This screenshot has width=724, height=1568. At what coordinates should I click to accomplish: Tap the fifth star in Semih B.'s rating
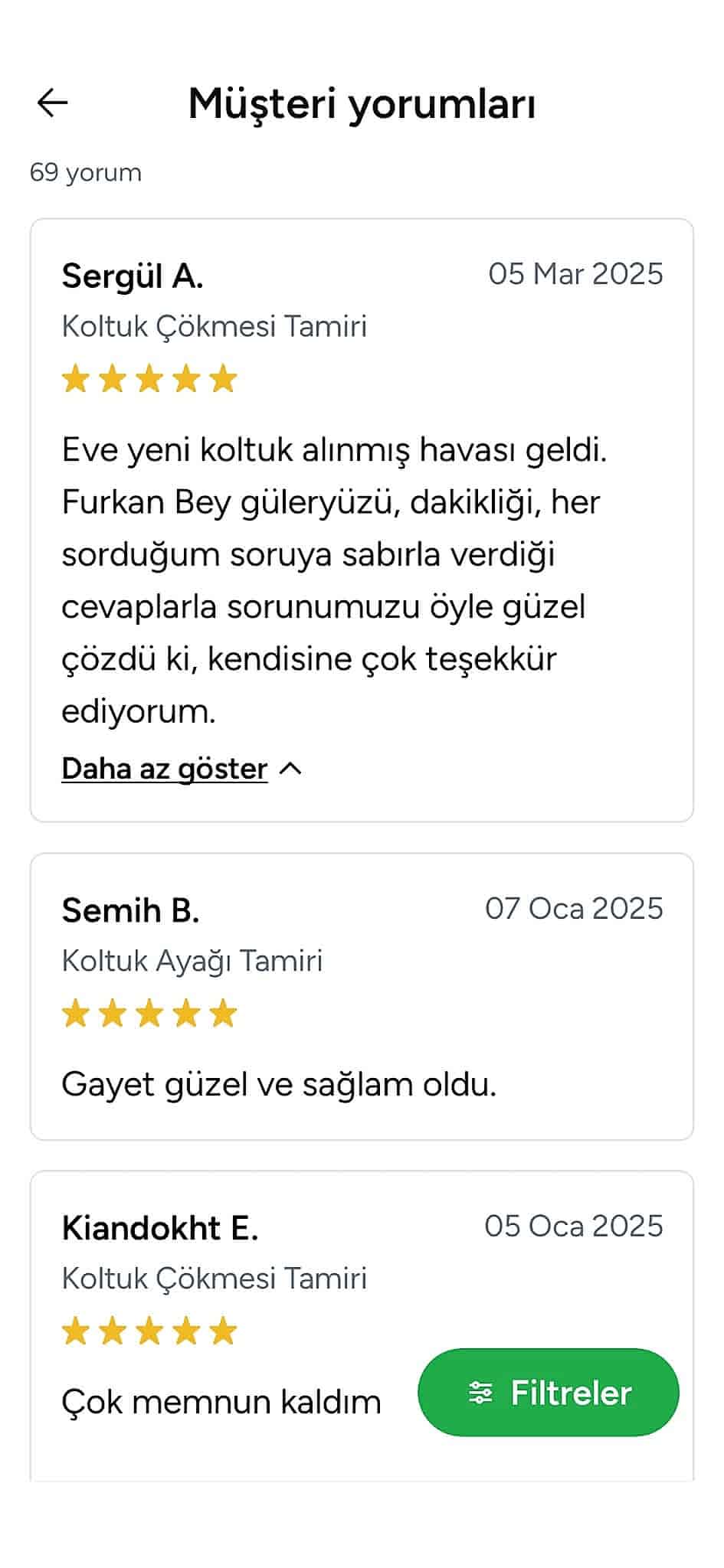click(224, 1013)
